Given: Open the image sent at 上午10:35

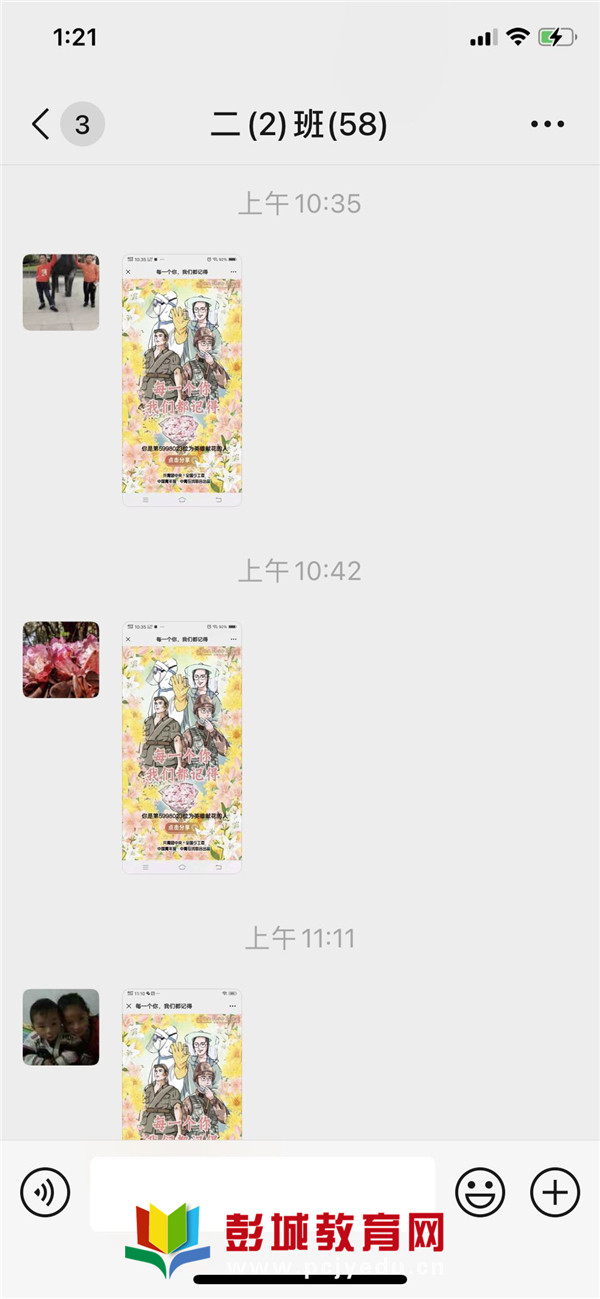Looking at the screenshot, I should (182, 380).
